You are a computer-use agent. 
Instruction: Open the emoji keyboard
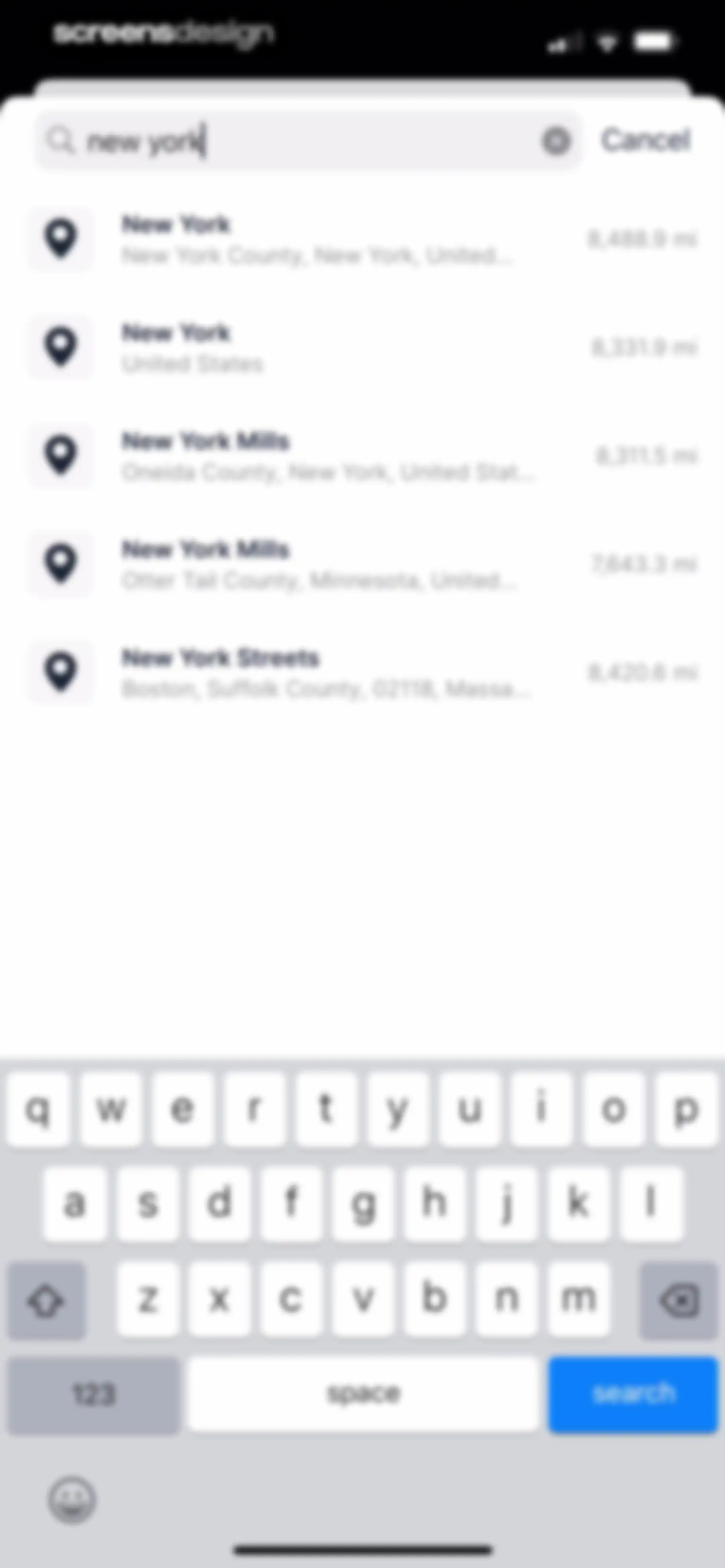pos(72,1500)
